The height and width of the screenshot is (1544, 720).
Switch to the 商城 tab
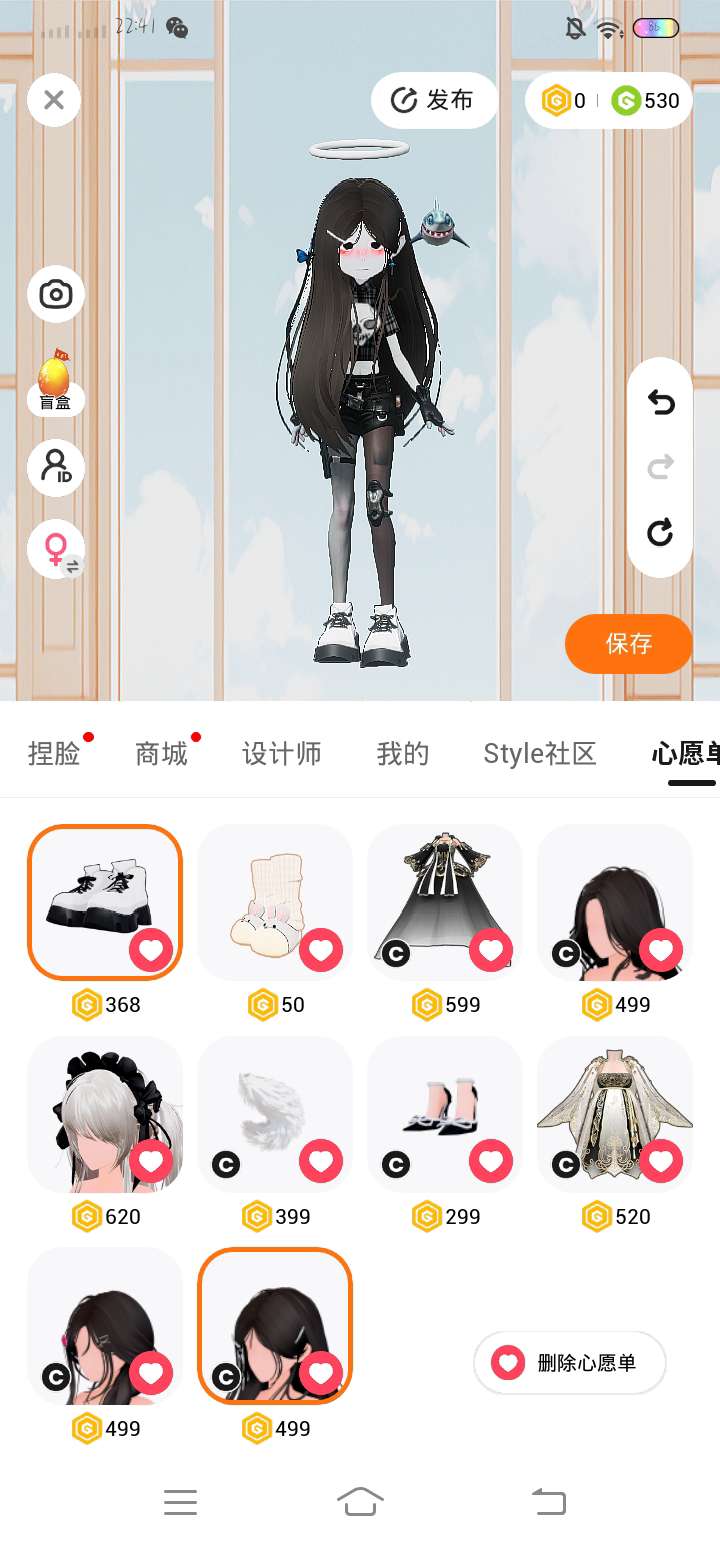pos(162,754)
